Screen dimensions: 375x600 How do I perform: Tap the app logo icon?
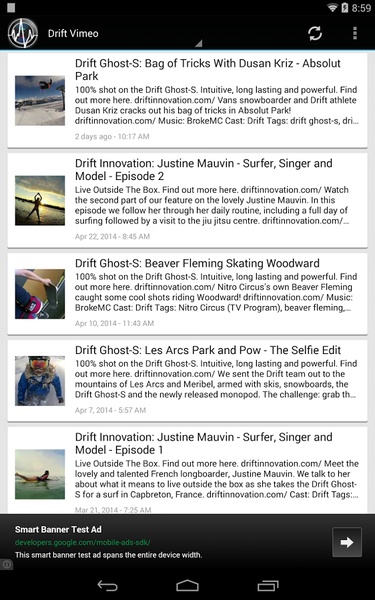click(x=23, y=33)
